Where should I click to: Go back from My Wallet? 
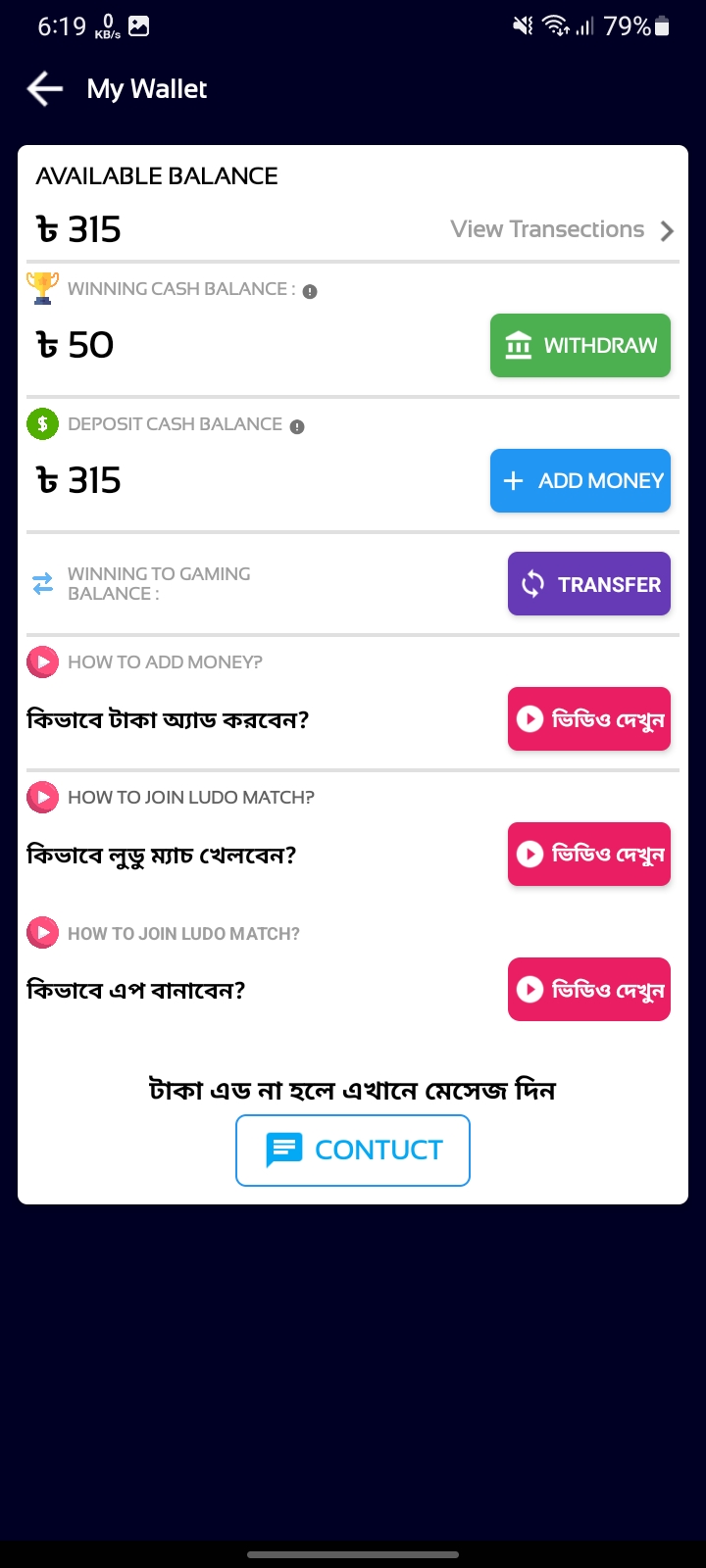point(45,89)
